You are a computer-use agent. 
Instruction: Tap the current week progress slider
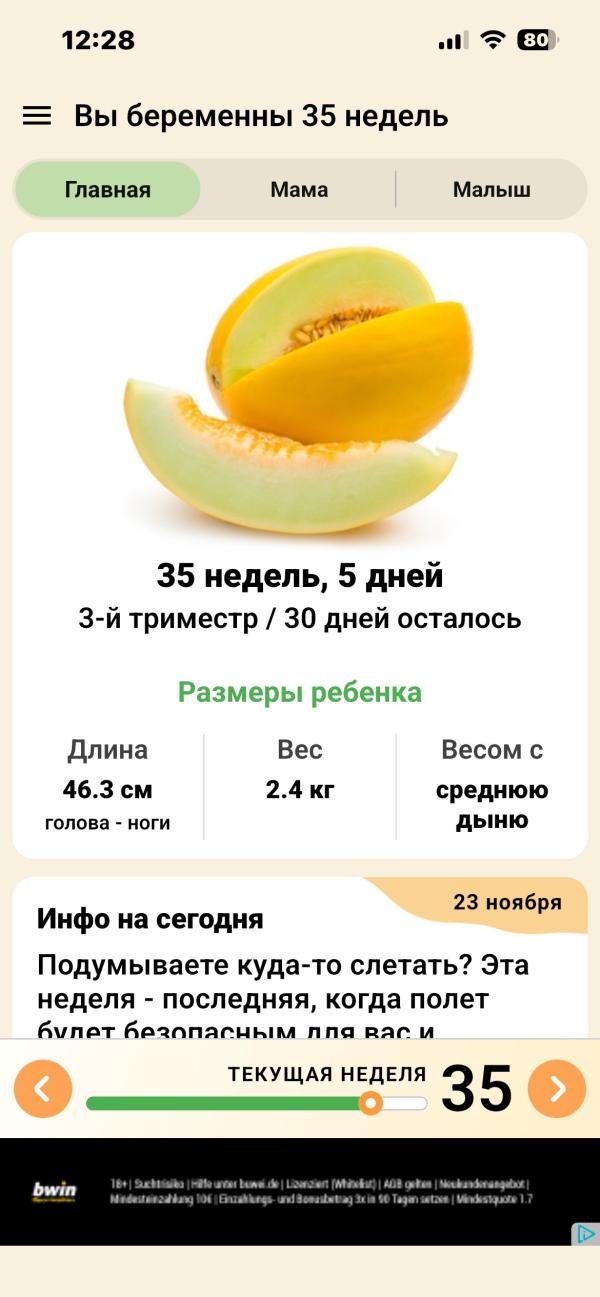[256, 1103]
